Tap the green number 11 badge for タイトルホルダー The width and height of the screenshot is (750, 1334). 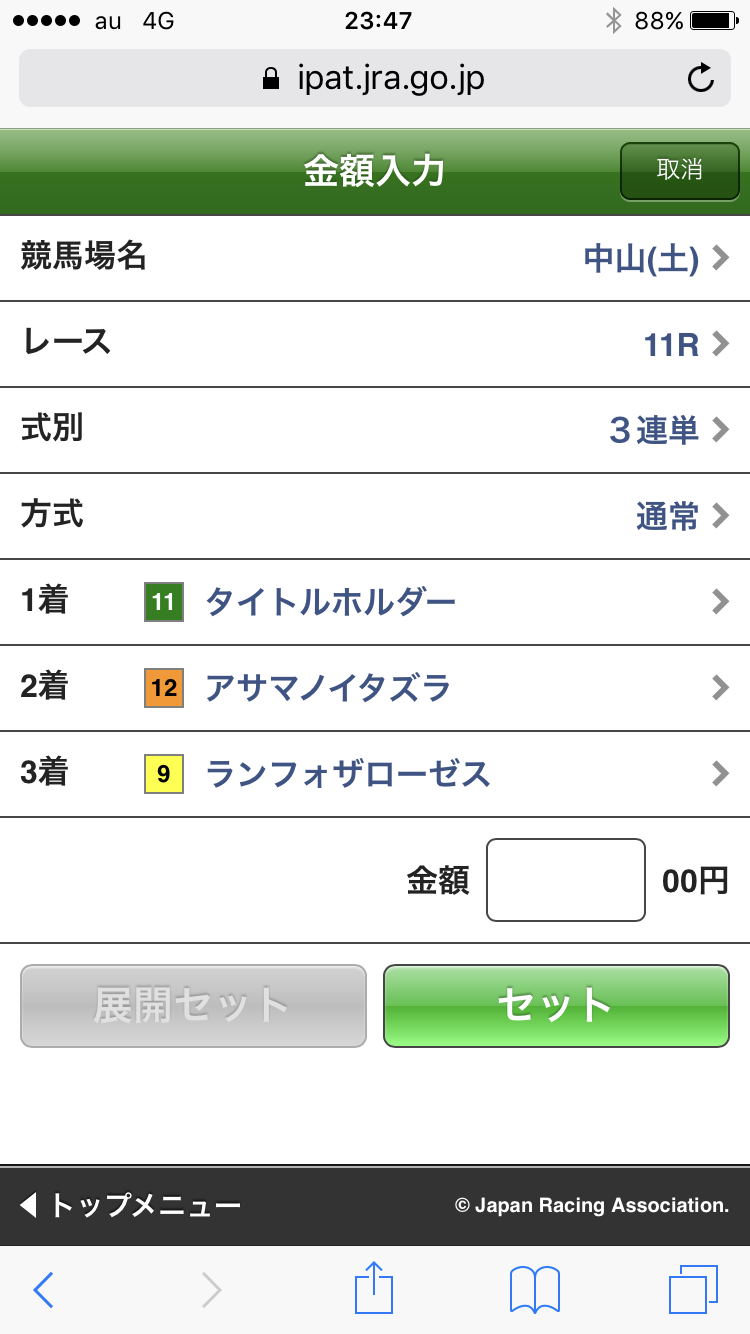[163, 601]
